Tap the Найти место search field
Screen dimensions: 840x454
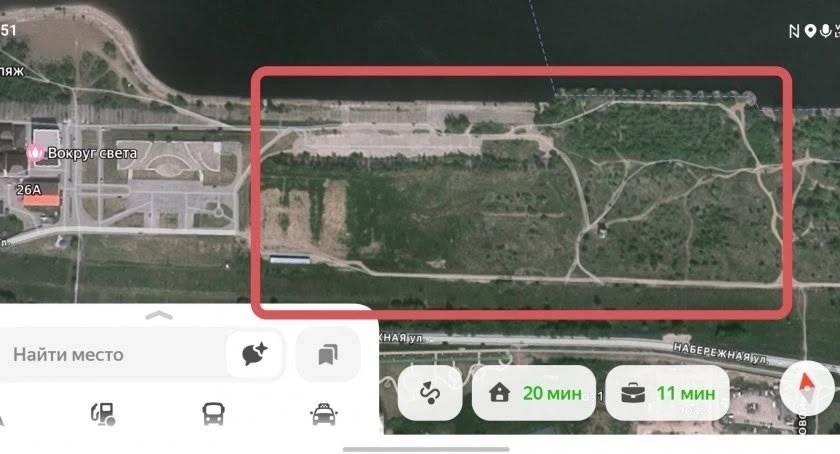pos(112,354)
